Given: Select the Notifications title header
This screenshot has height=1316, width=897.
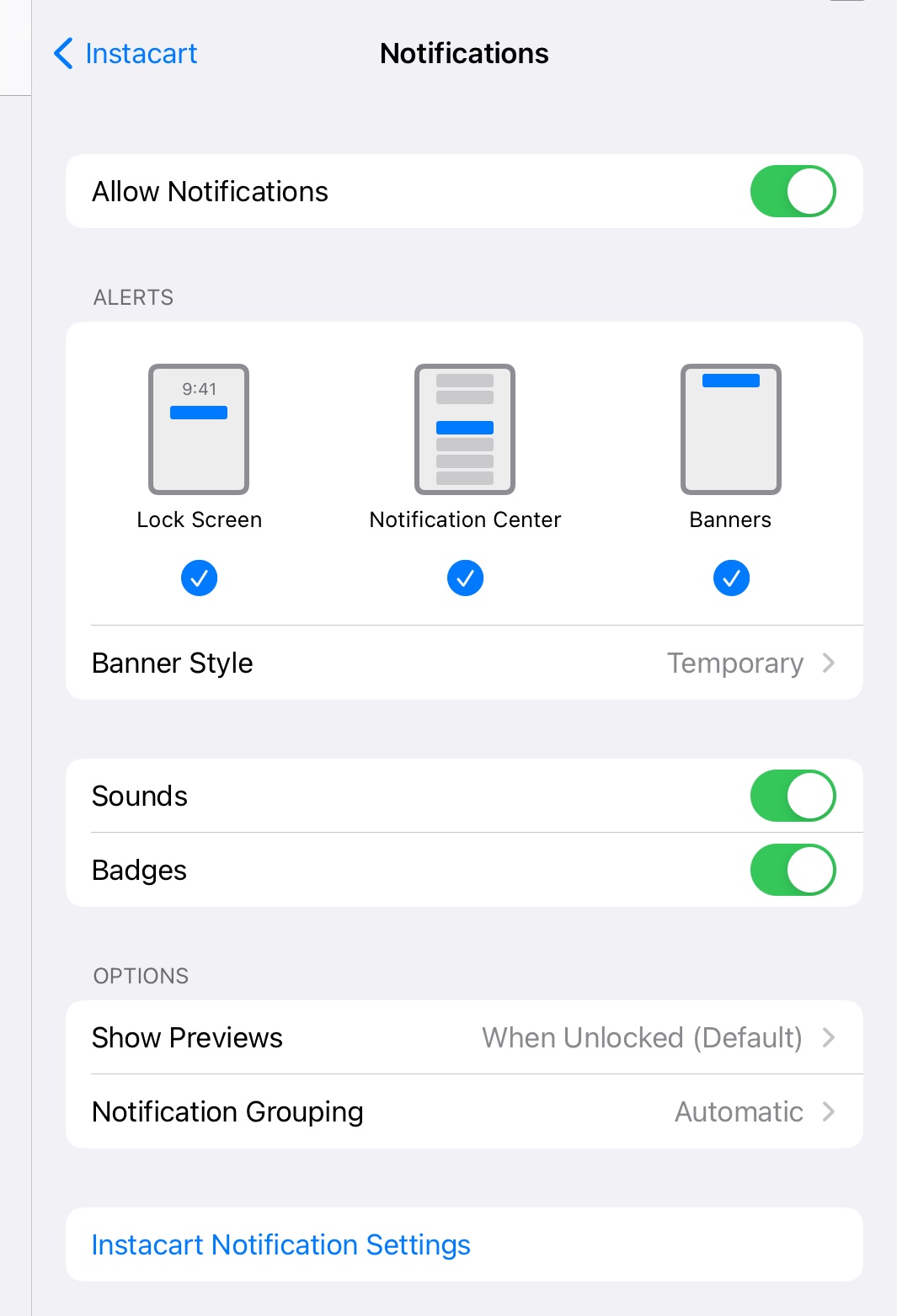Looking at the screenshot, I should click(x=464, y=53).
